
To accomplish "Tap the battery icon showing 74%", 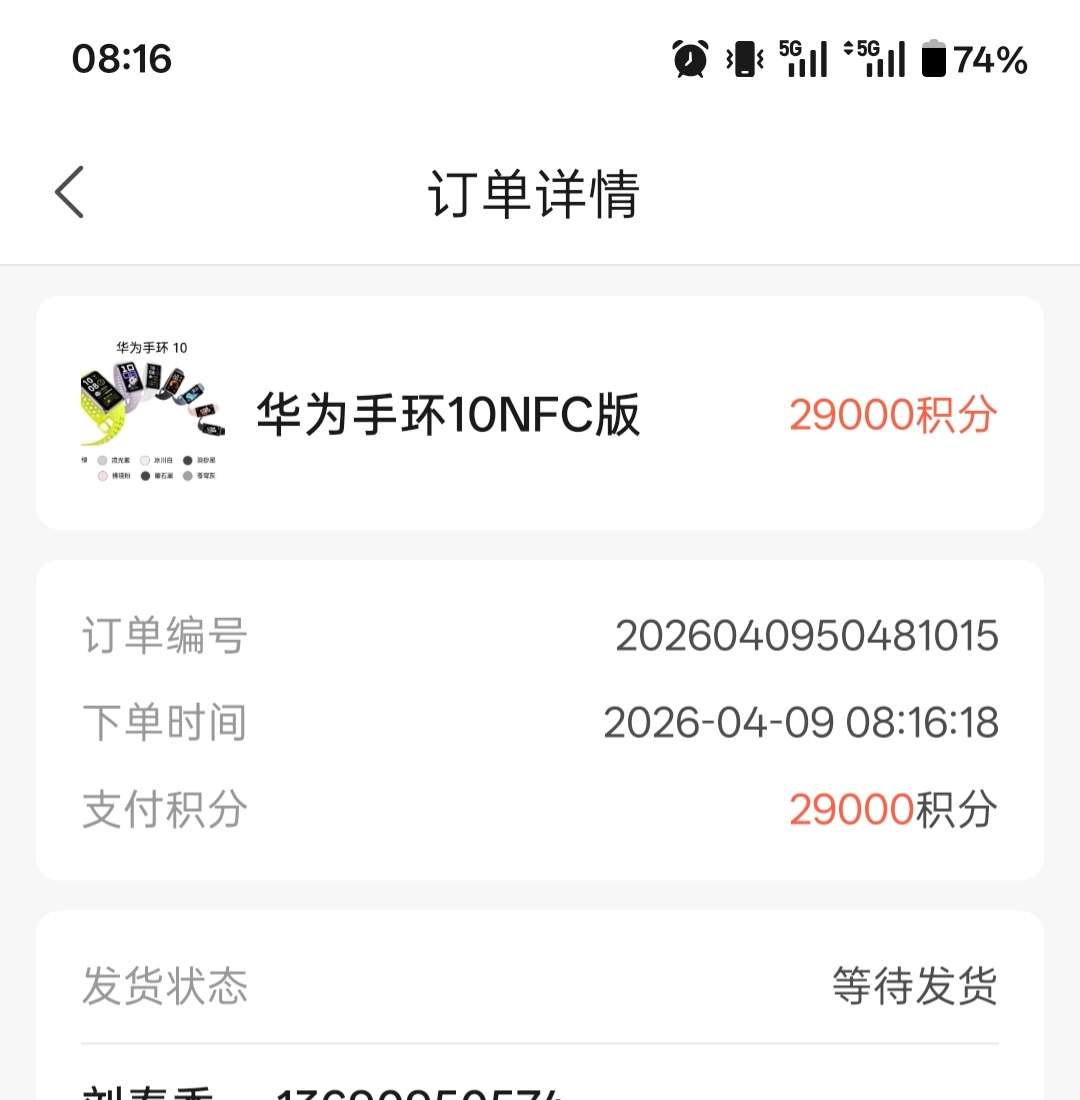I will pyautogui.click(x=933, y=60).
